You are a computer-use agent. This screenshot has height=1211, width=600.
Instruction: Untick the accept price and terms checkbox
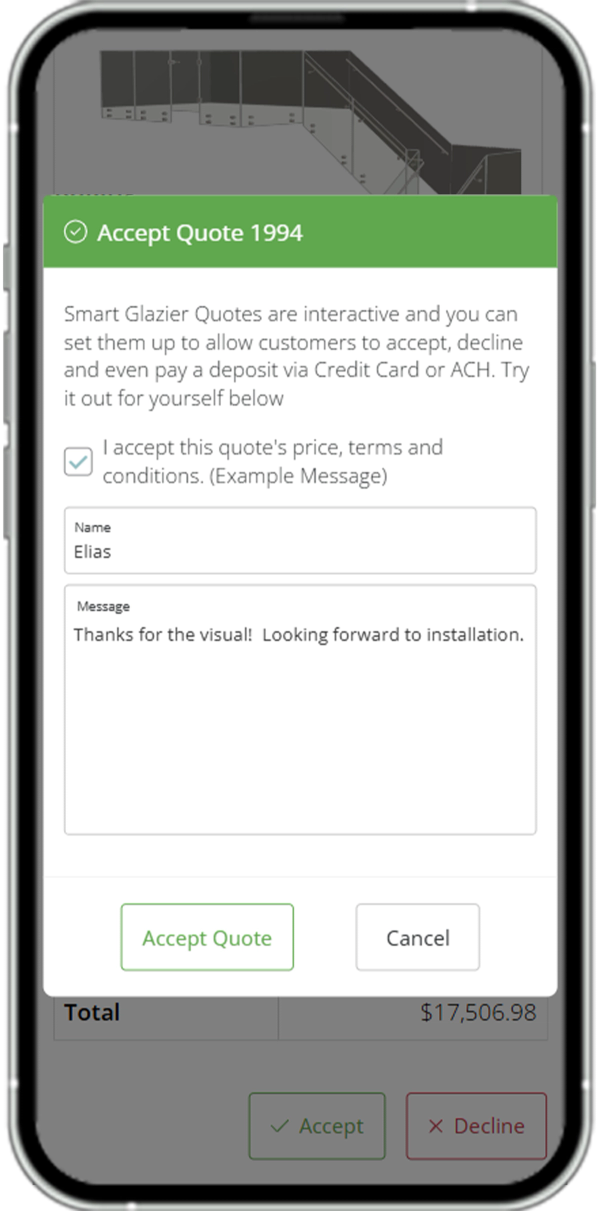point(78,462)
